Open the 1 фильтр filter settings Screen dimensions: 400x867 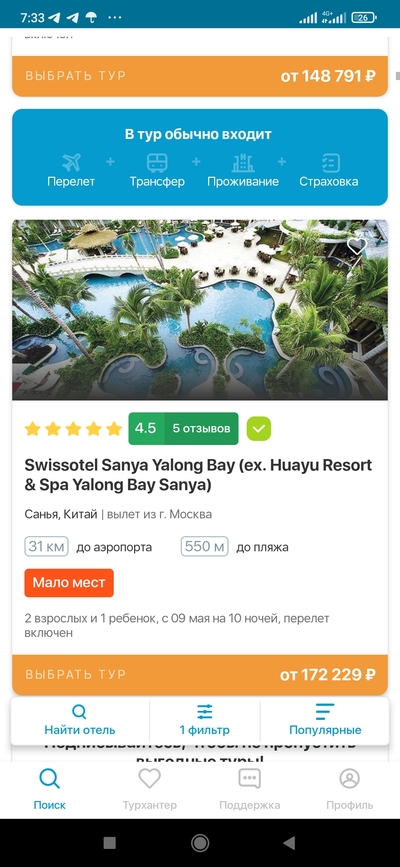coord(205,720)
